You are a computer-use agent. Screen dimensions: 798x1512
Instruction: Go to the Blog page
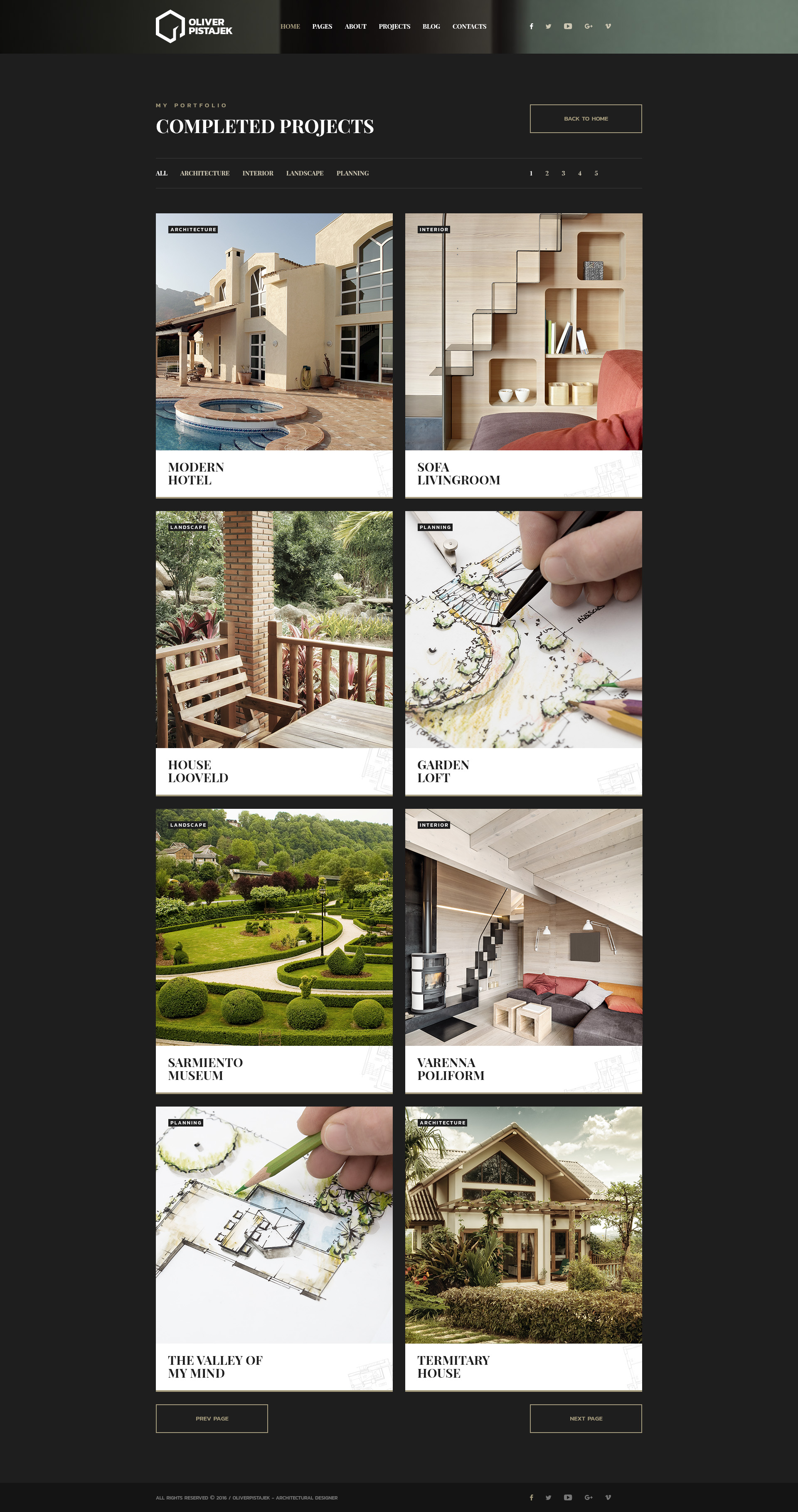click(x=431, y=27)
